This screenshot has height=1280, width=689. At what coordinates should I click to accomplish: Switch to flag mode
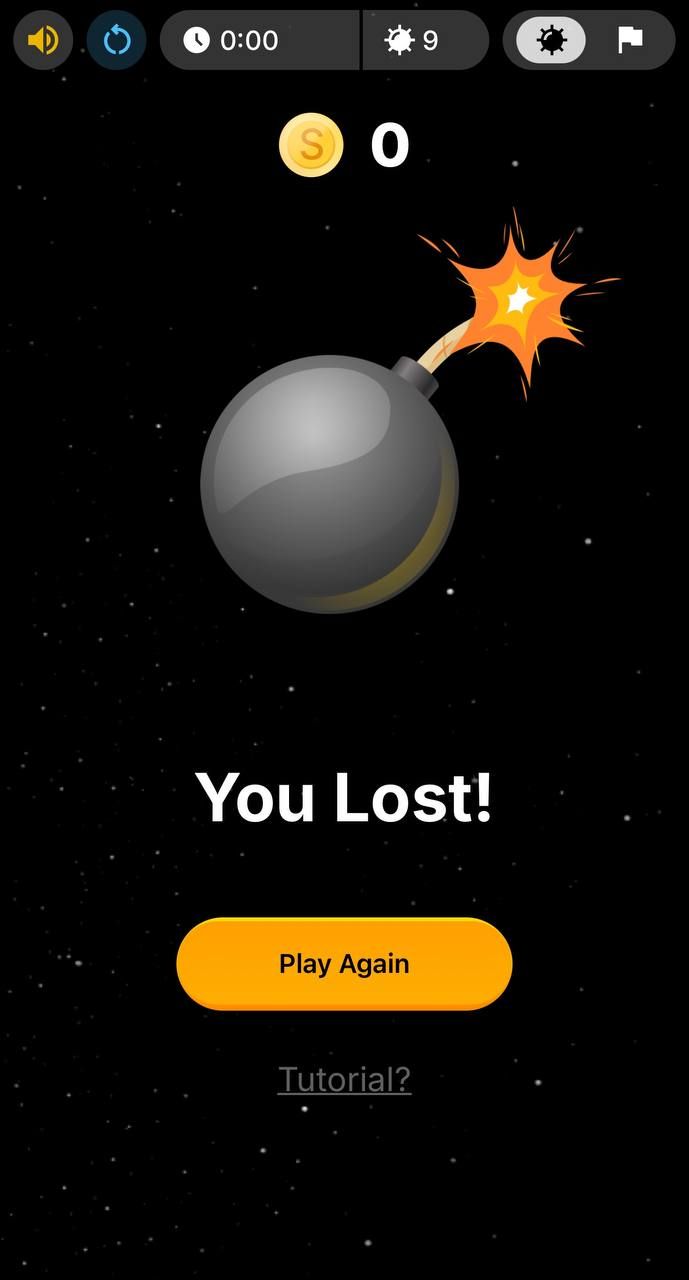point(630,40)
